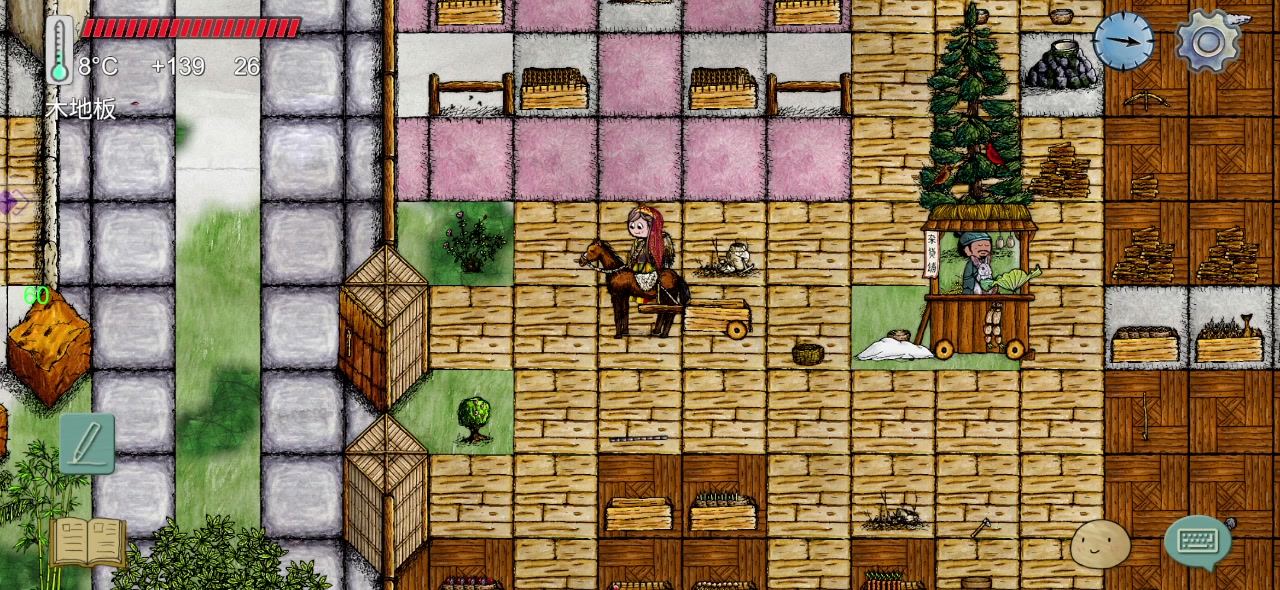
Task: Open the chat keyboard bubble
Action: (1197, 542)
